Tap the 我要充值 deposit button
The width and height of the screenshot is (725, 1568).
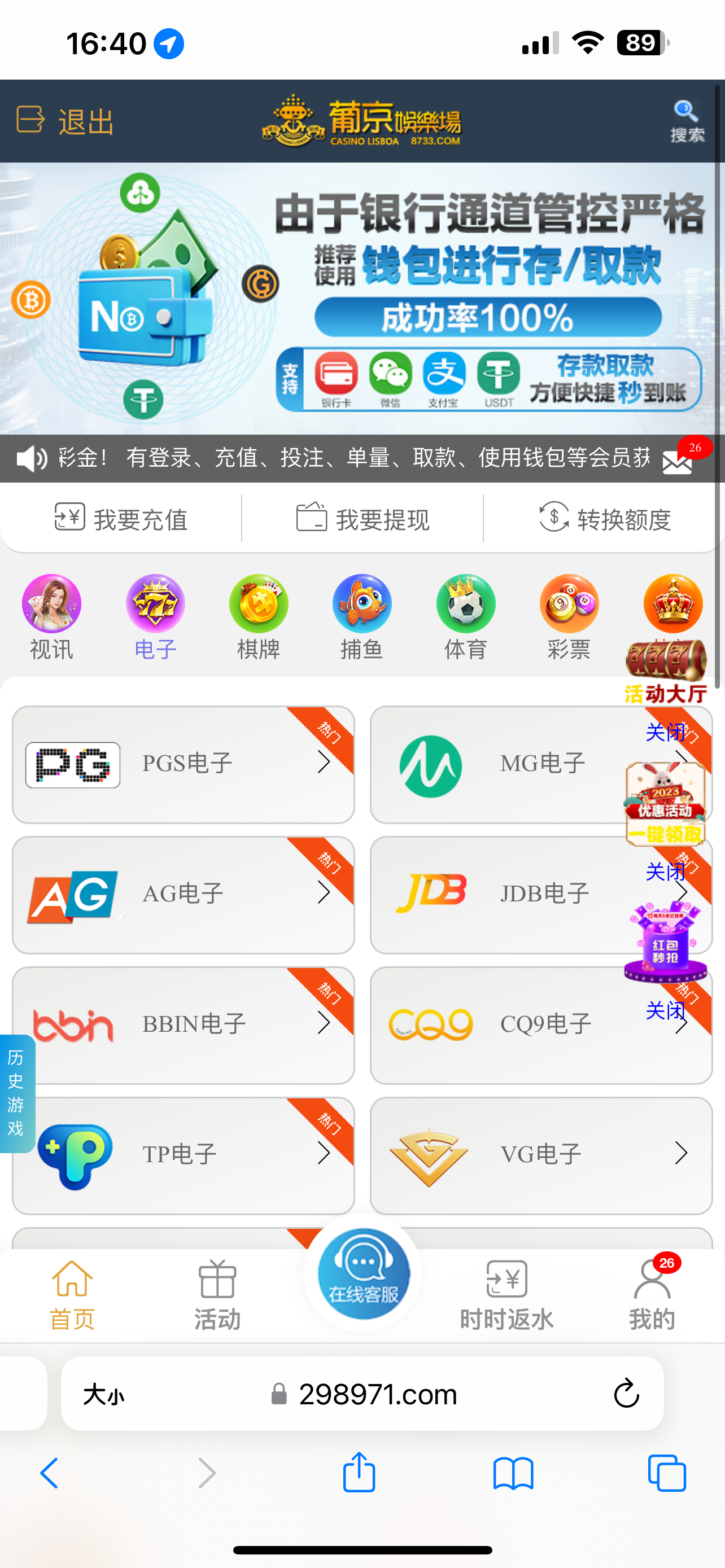(x=120, y=518)
